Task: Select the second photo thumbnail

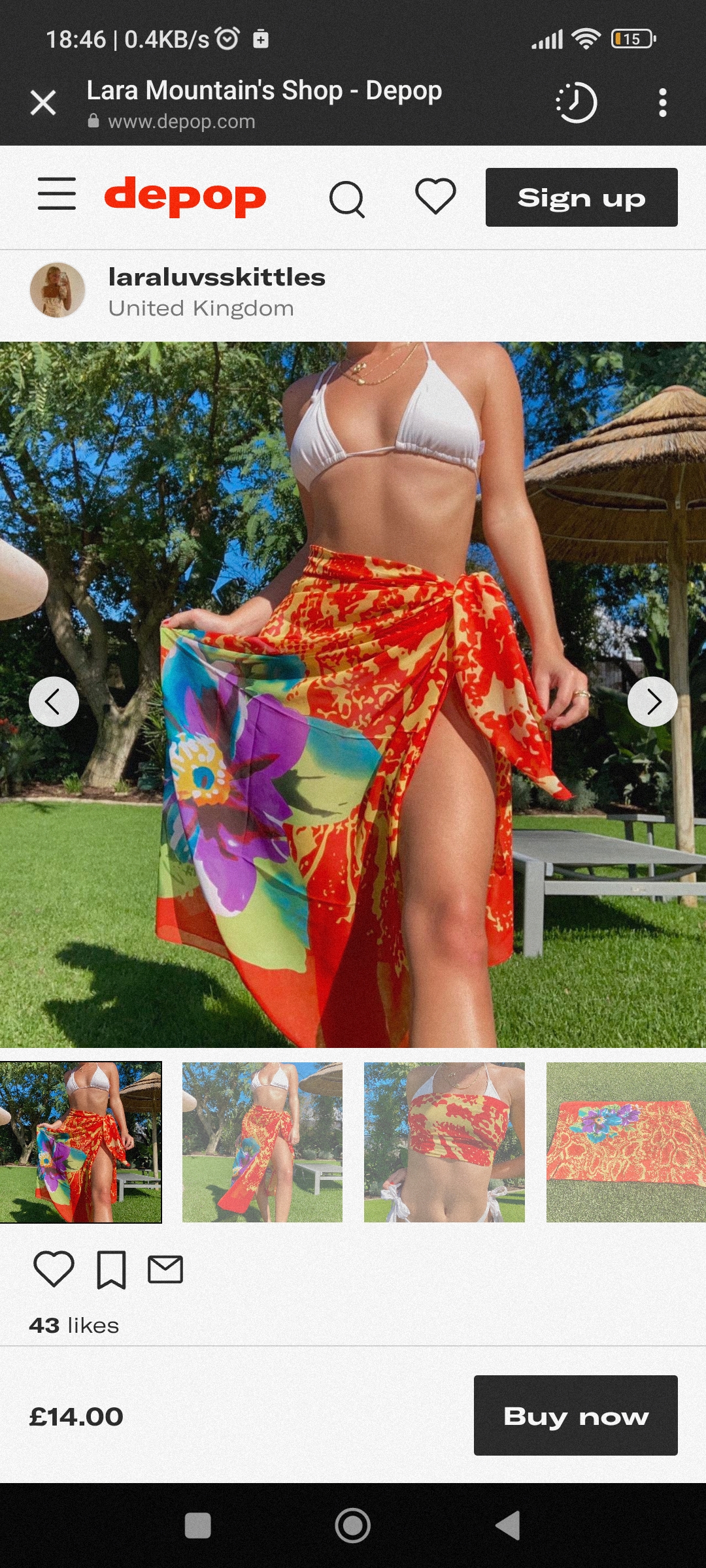Action: pyautogui.click(x=262, y=1142)
